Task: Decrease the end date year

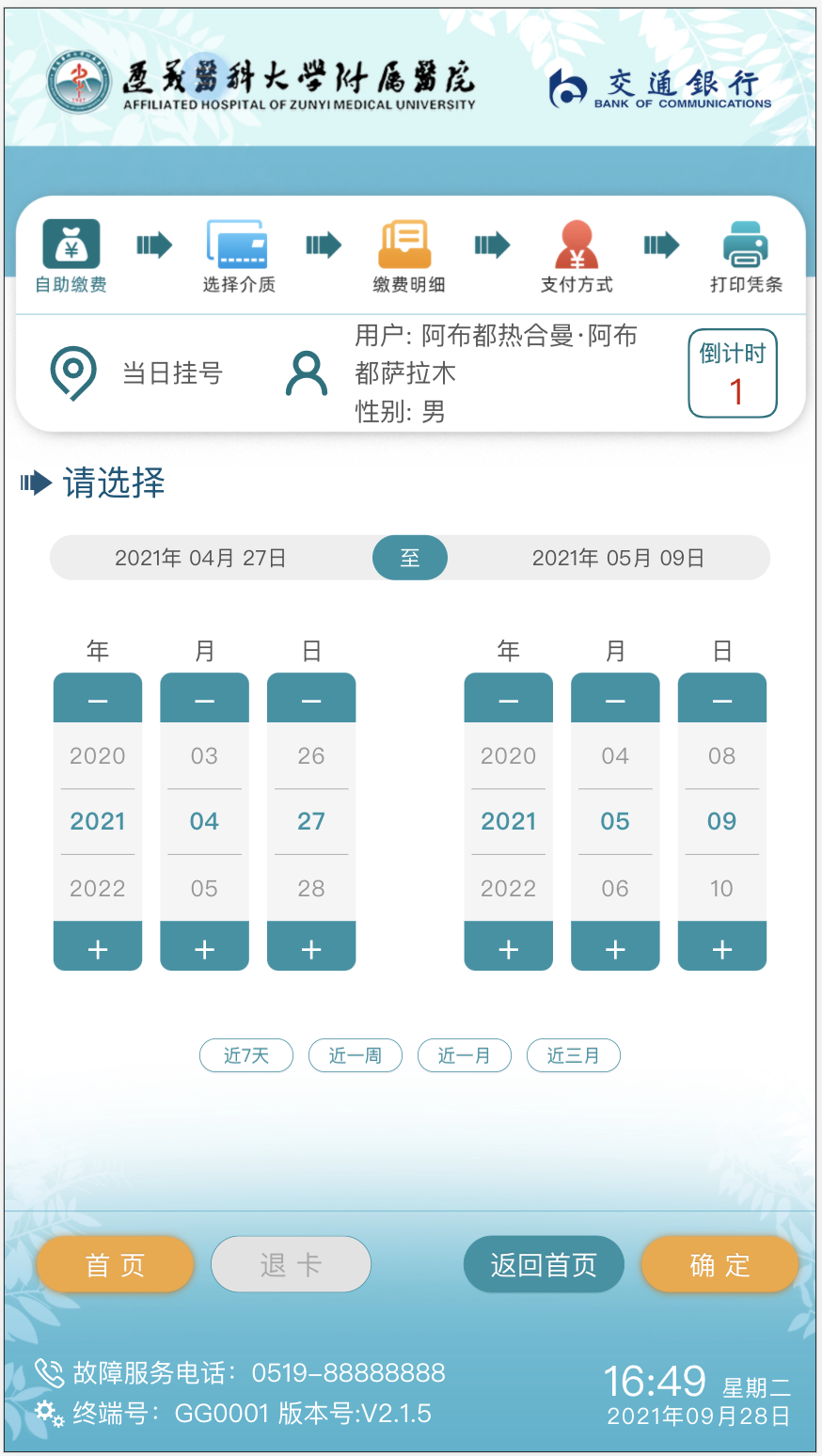Action: (x=509, y=700)
